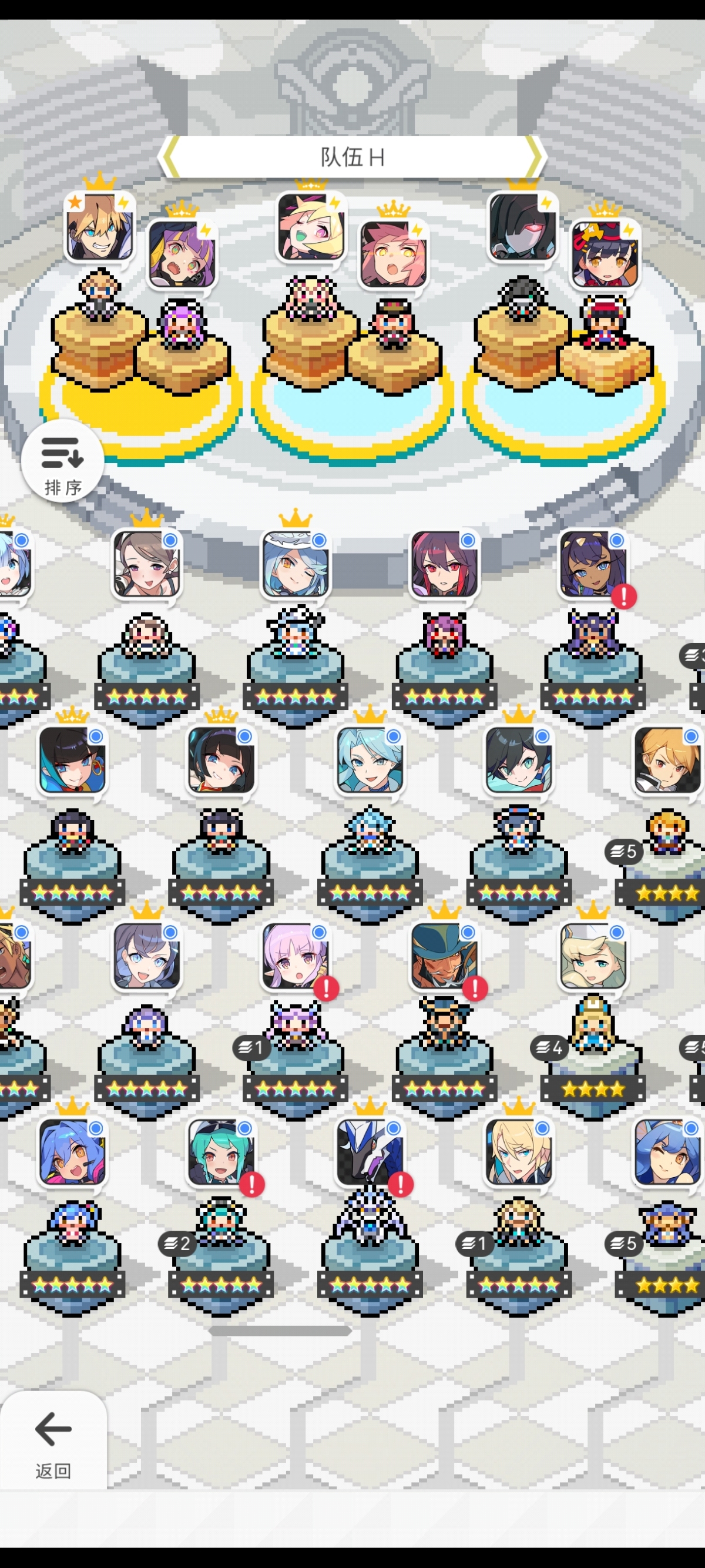The width and height of the screenshot is (705, 1568).
Task: Select the blond grinning hero in the team slot
Action: tap(100, 226)
